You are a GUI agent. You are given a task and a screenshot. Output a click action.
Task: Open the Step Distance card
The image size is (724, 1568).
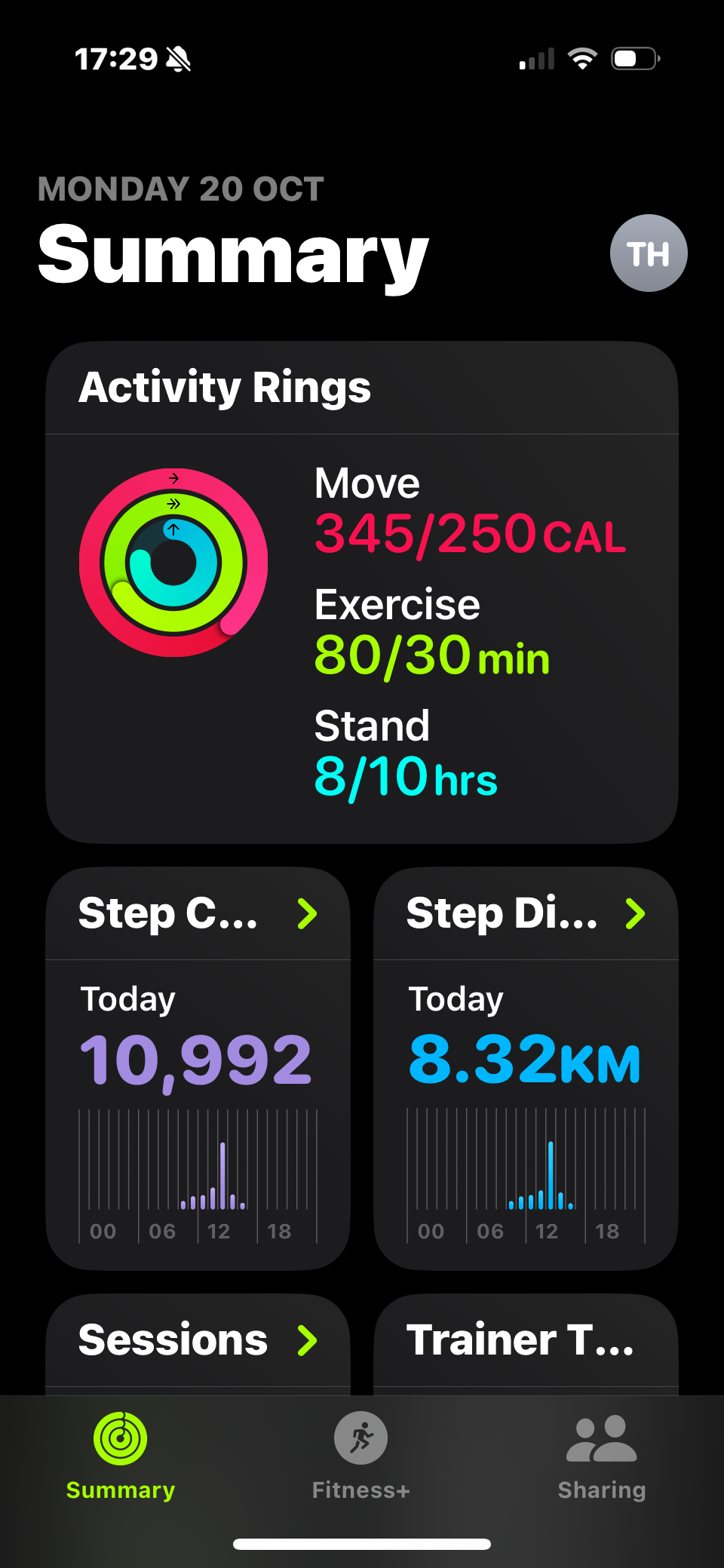pyautogui.click(x=526, y=1067)
